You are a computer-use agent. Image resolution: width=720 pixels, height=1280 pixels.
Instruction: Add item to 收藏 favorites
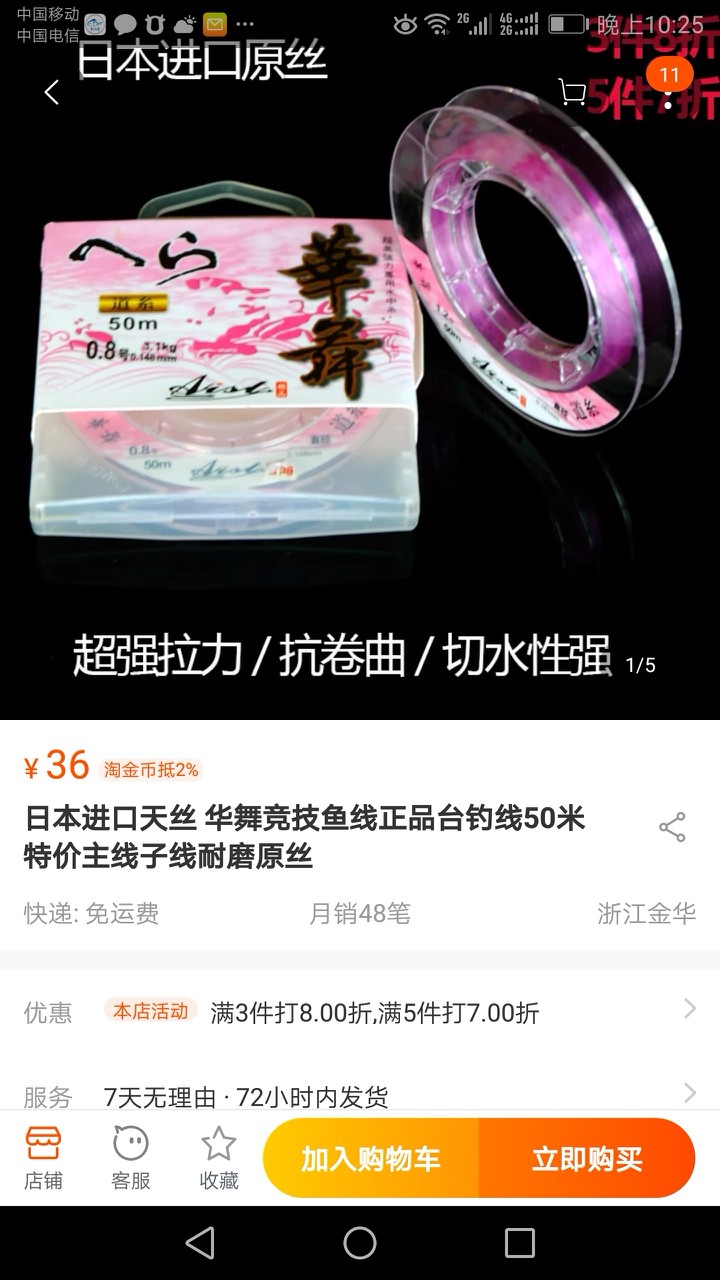click(x=218, y=1158)
